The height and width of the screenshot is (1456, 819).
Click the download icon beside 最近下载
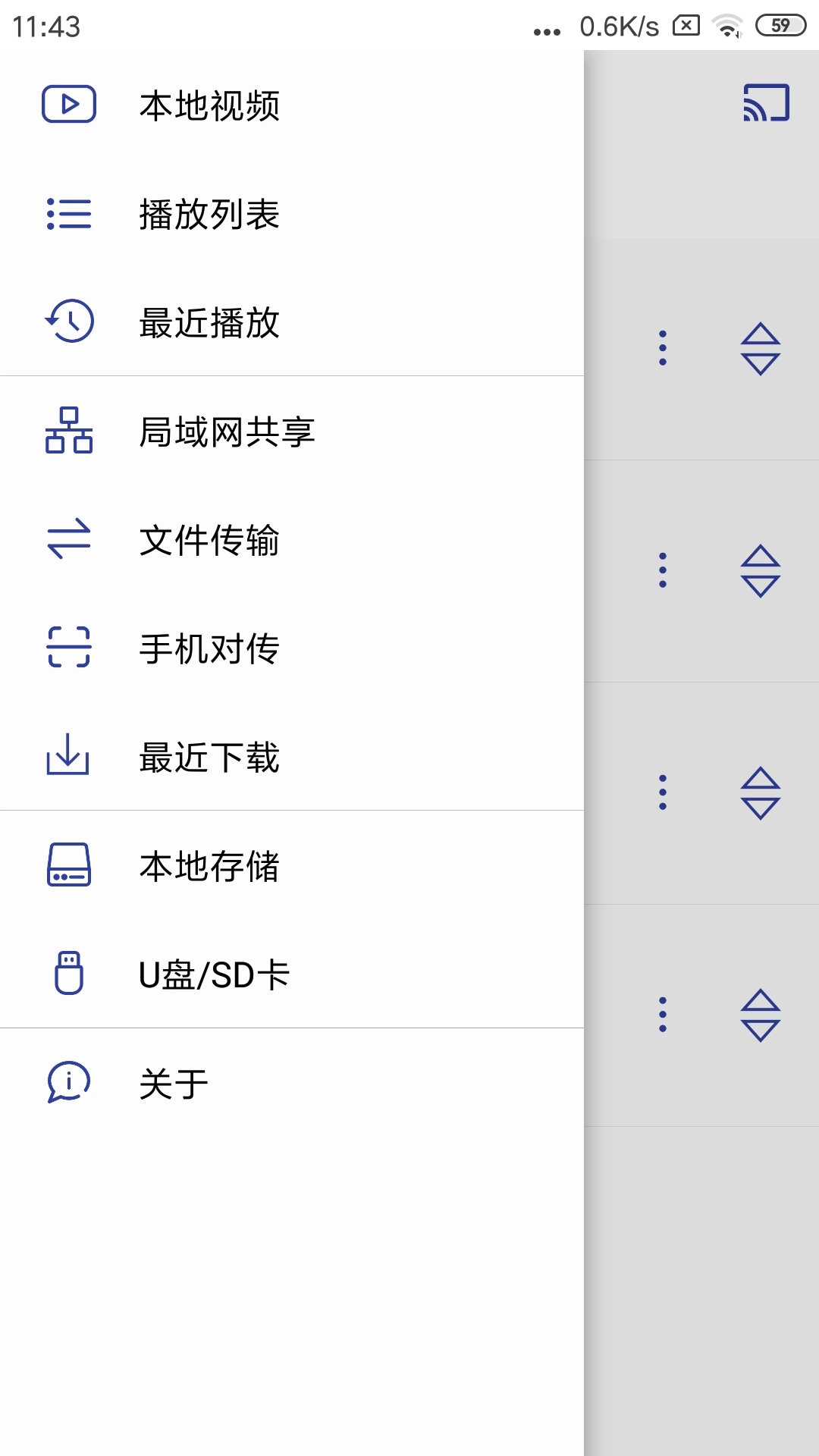pos(70,758)
